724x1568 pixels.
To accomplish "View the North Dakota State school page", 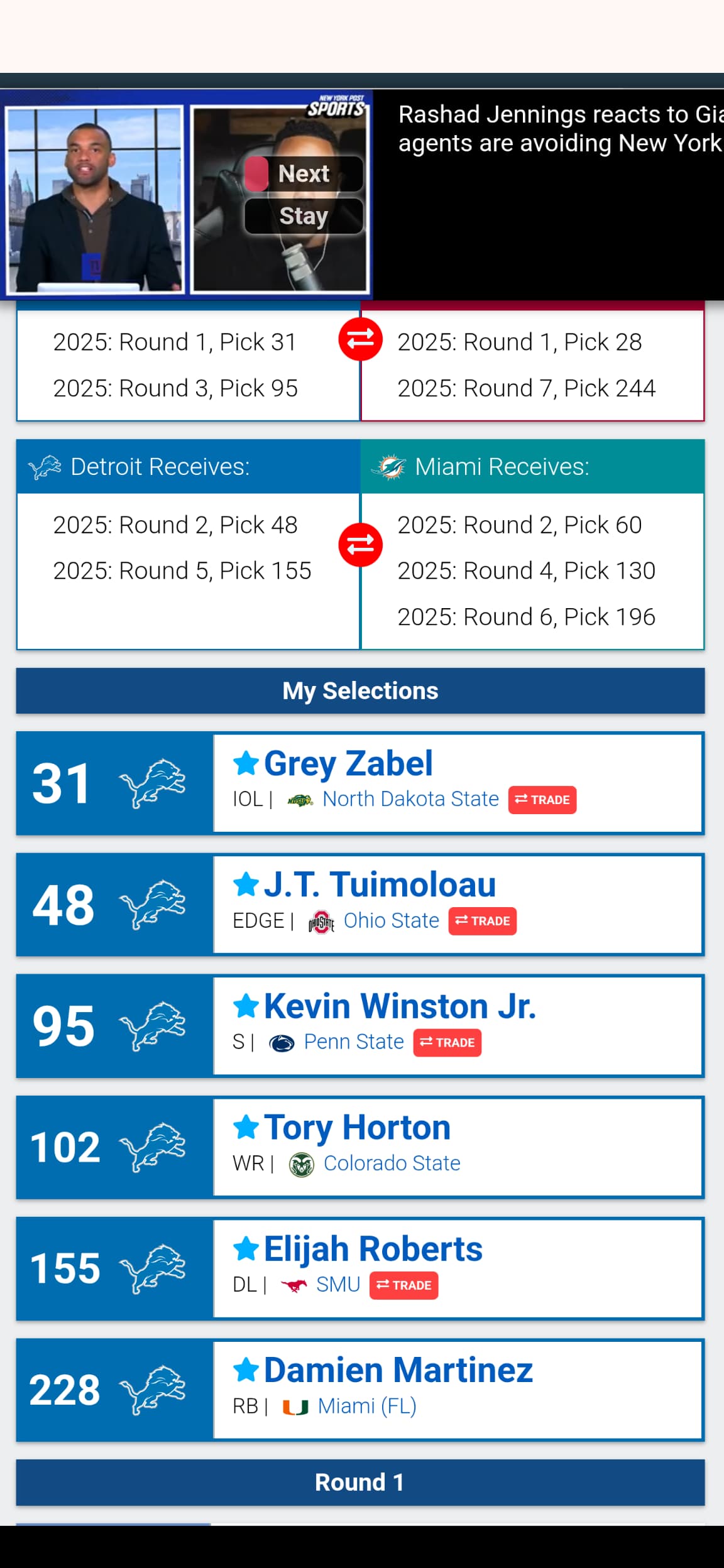I will (x=410, y=799).
